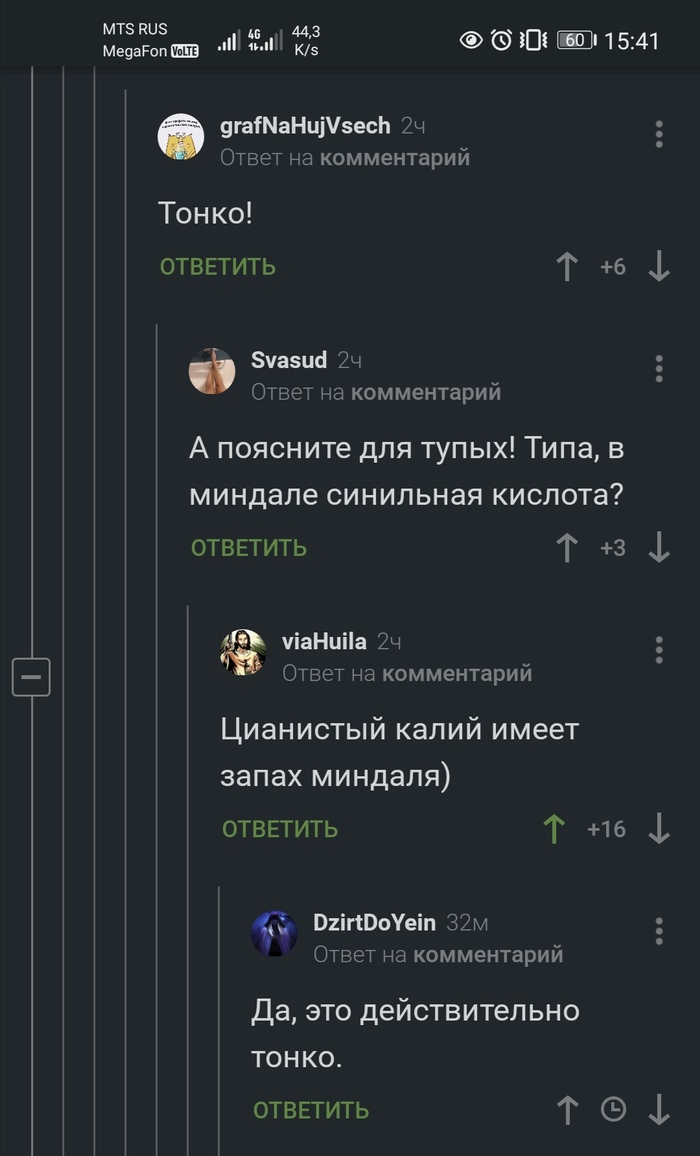Upvote grafNaHujVsech's comment "Тонко!"
Screen dimensions: 700x1156
pyautogui.click(x=567, y=267)
